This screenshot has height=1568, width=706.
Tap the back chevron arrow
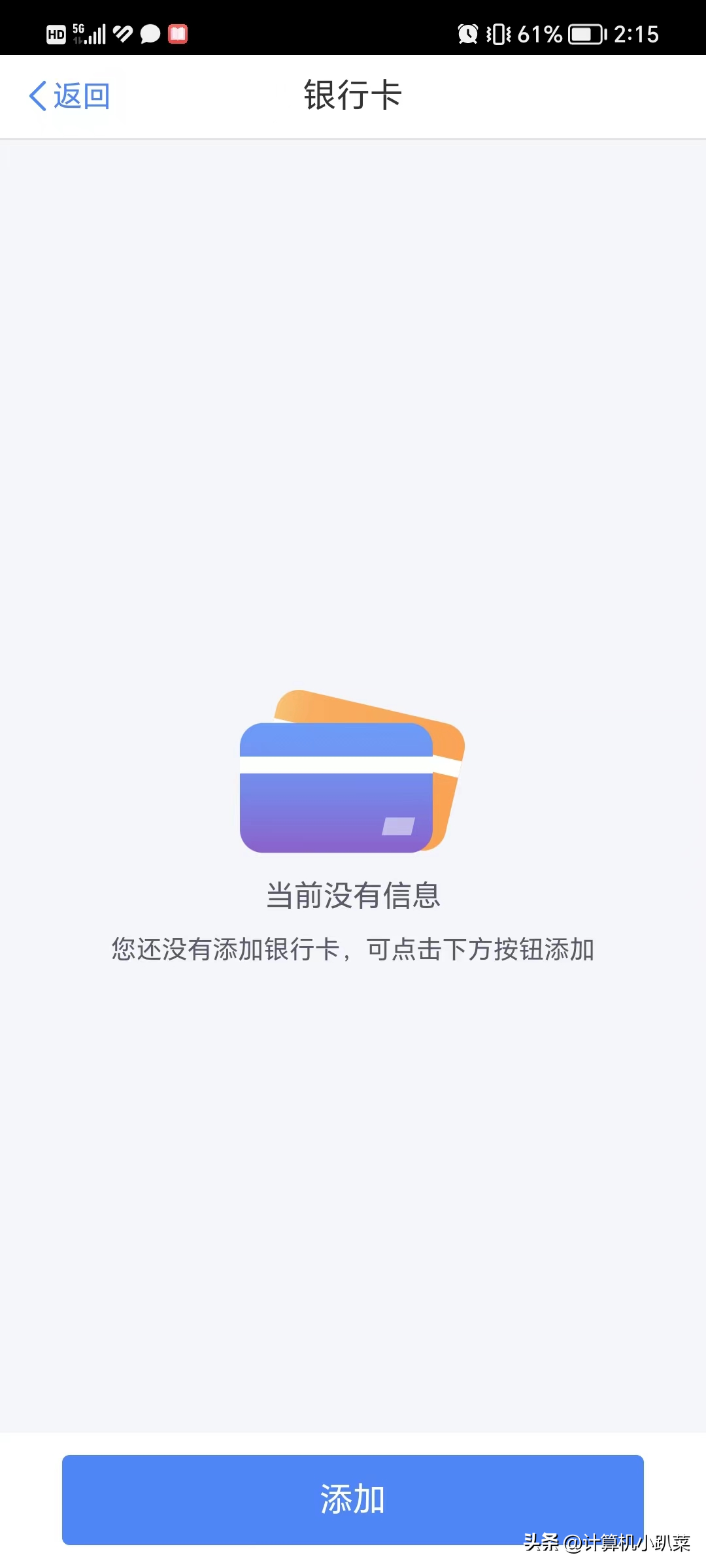point(37,95)
